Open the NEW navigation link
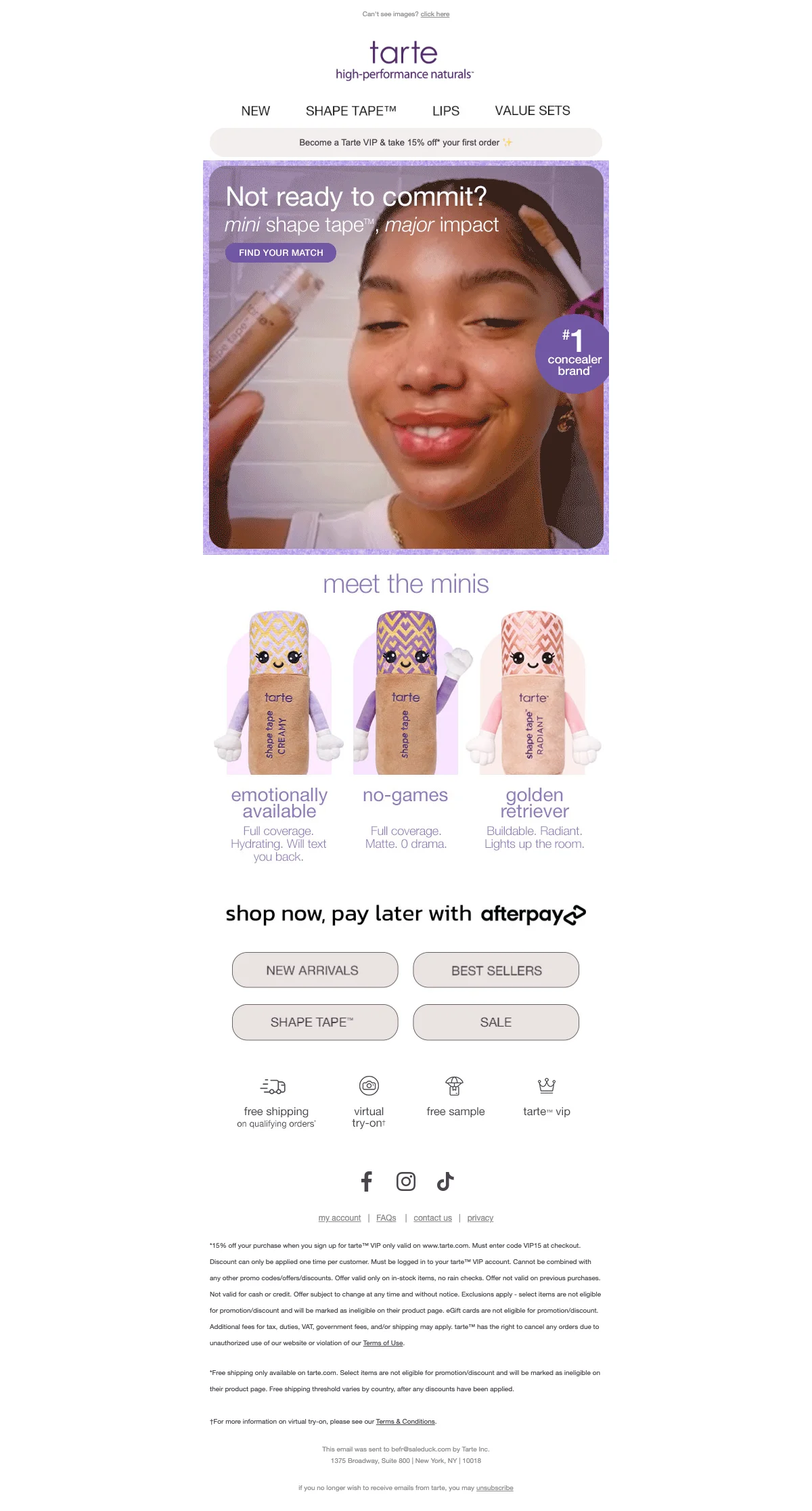The width and height of the screenshot is (812, 1511). click(x=255, y=111)
